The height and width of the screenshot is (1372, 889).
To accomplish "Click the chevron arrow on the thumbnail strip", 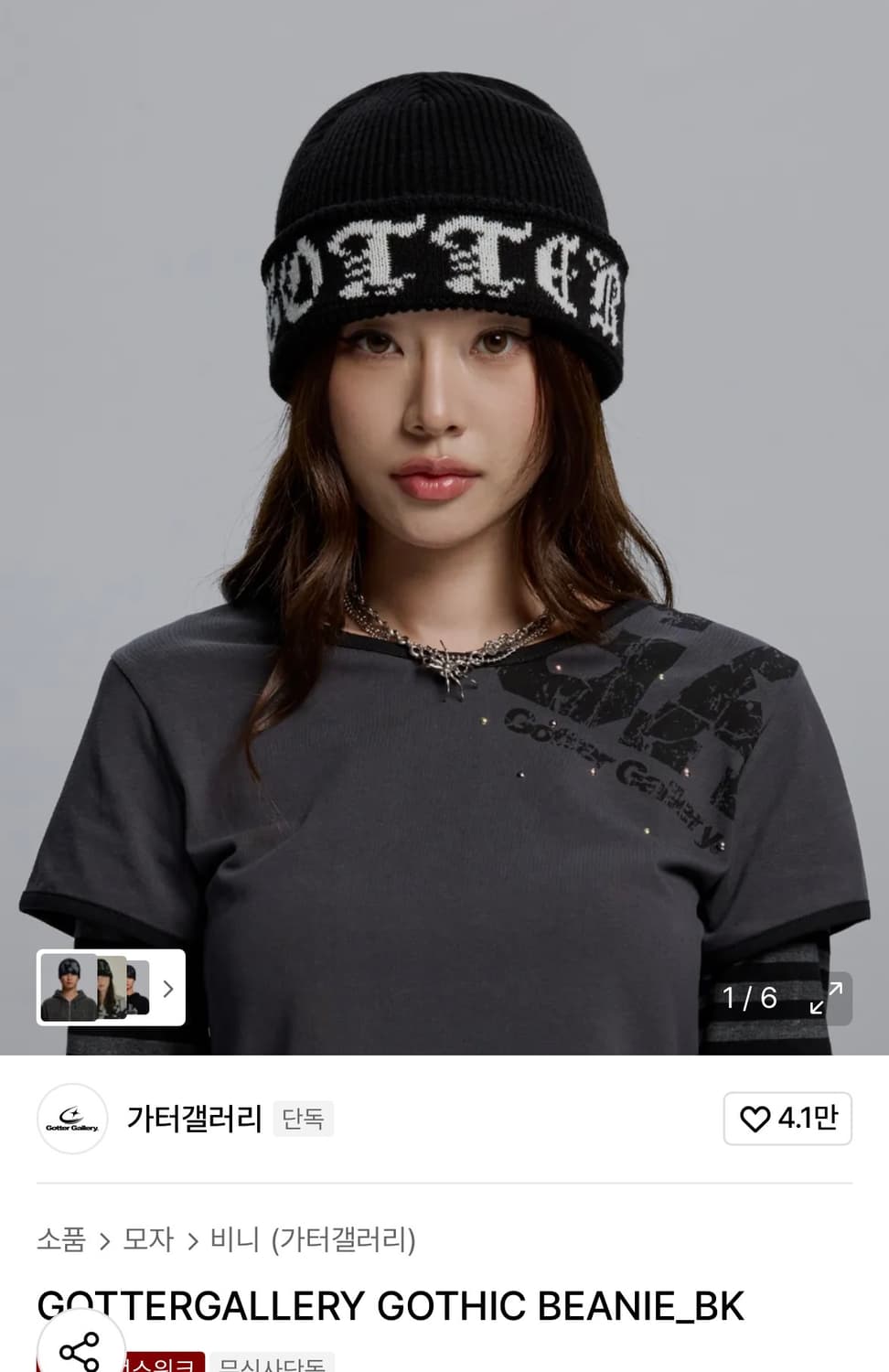I will click(x=167, y=990).
